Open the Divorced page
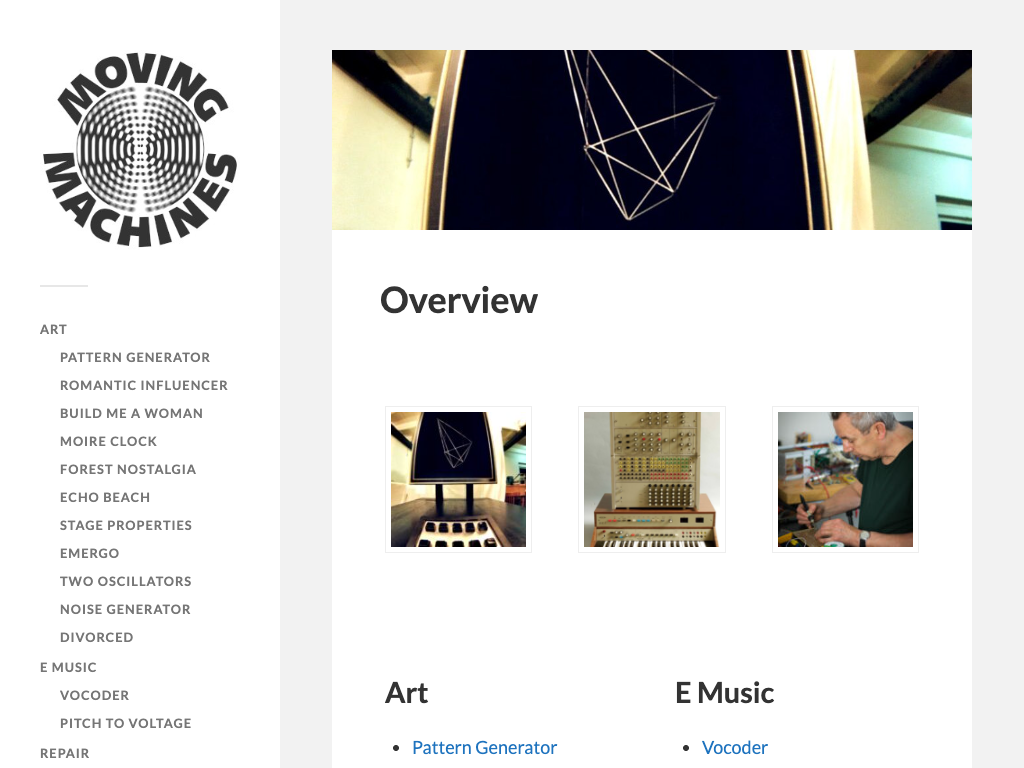 [x=96, y=637]
